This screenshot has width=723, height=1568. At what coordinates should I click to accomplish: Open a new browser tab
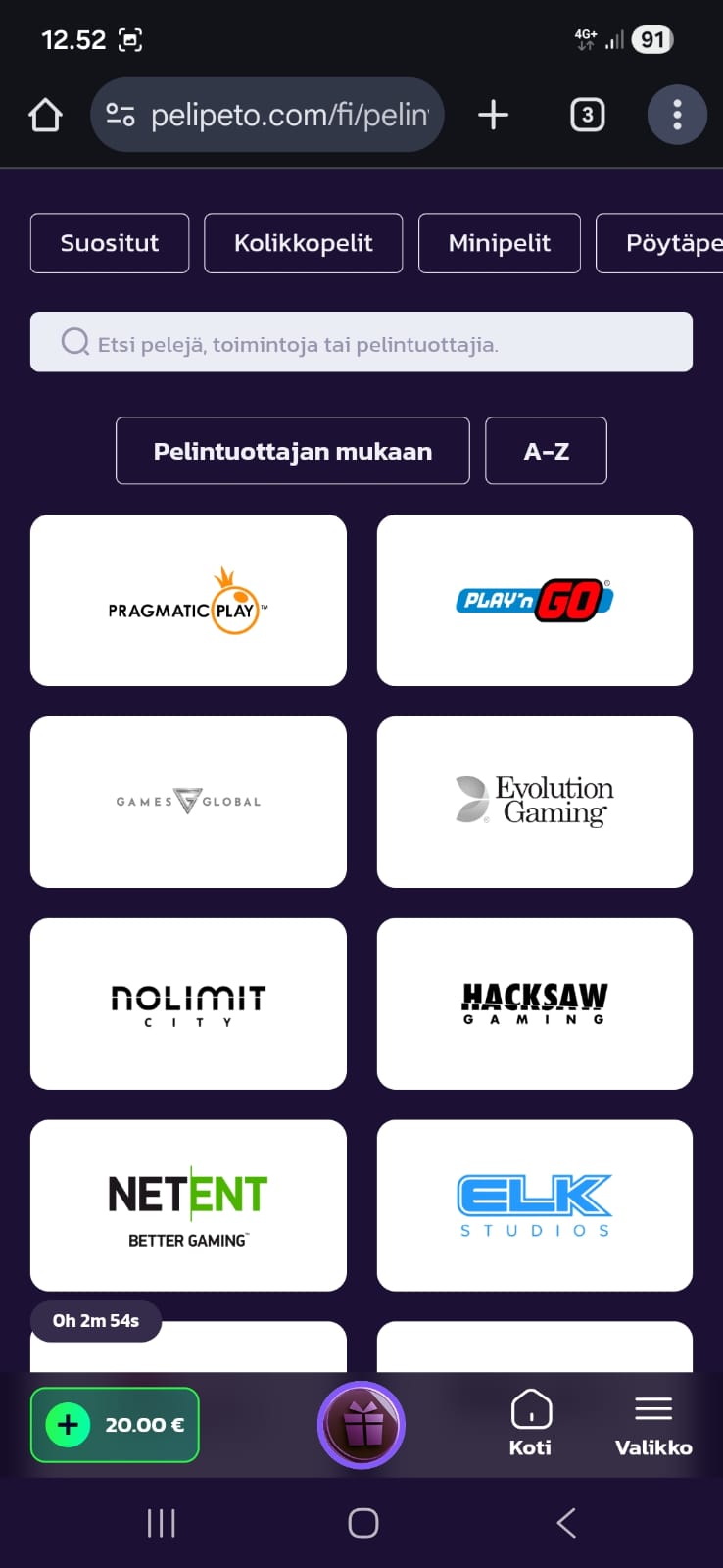point(493,116)
